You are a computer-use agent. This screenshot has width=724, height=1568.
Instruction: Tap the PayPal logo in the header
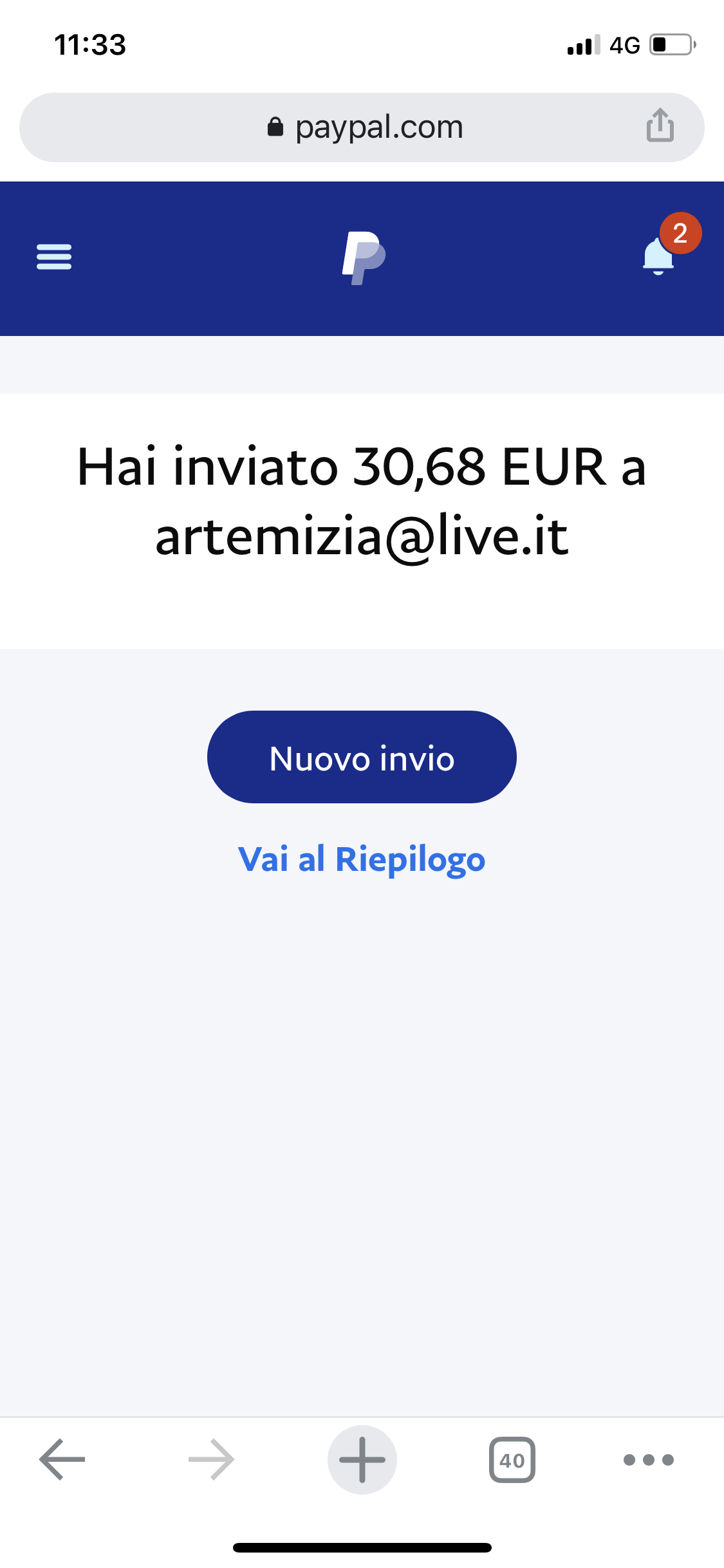point(364,257)
